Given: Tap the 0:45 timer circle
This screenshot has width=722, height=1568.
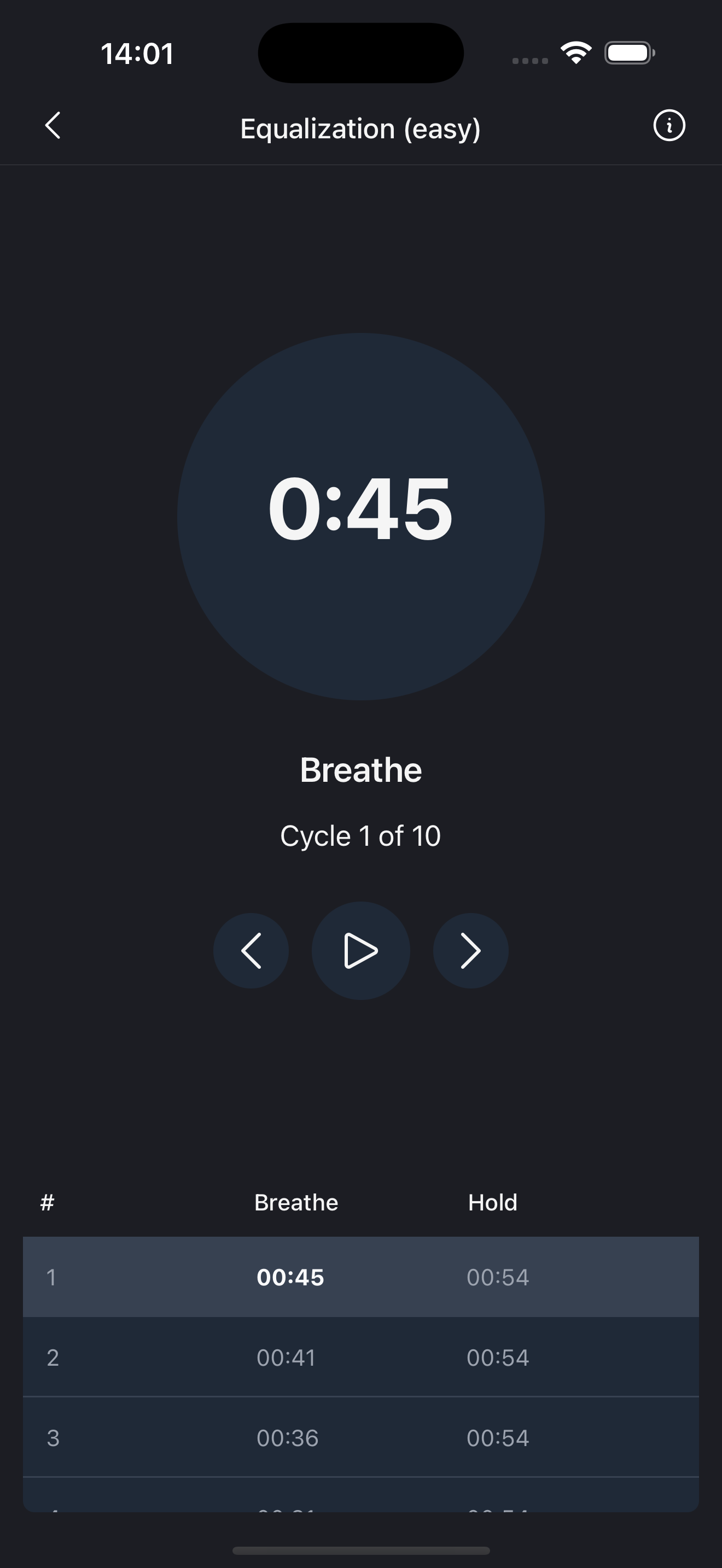Looking at the screenshot, I should pos(361,514).
